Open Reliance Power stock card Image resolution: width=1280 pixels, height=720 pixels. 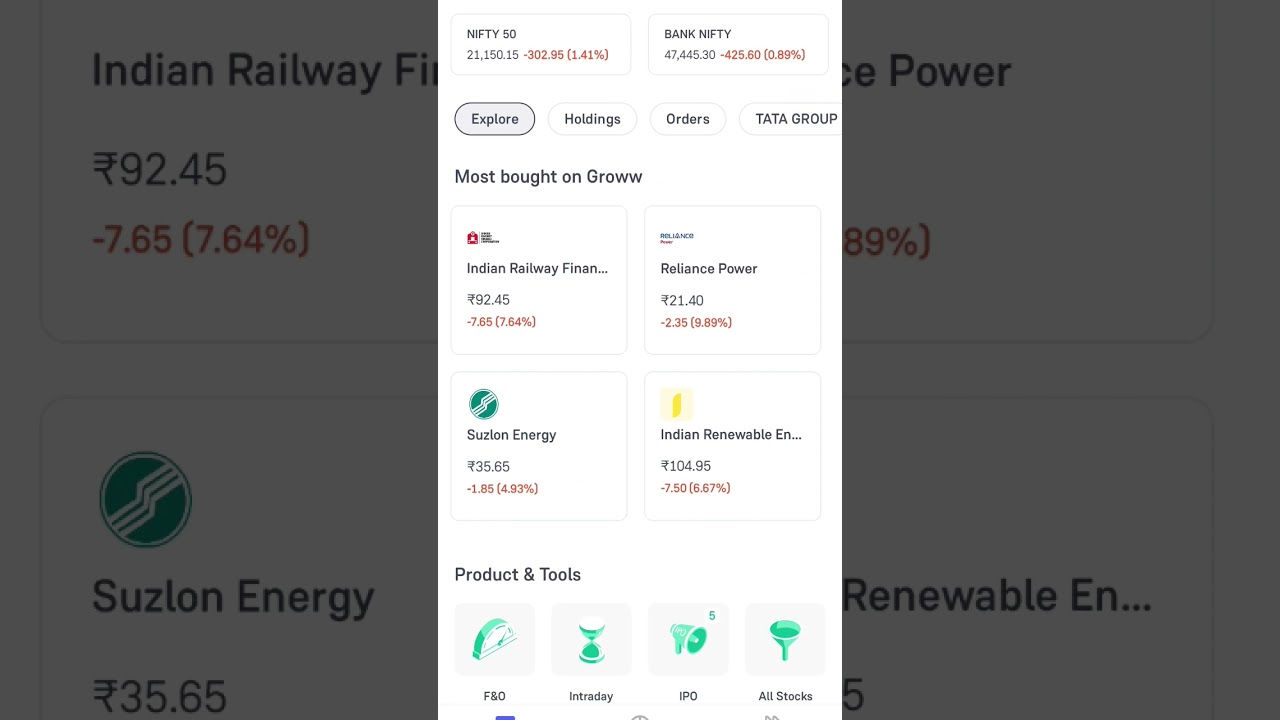click(732, 280)
